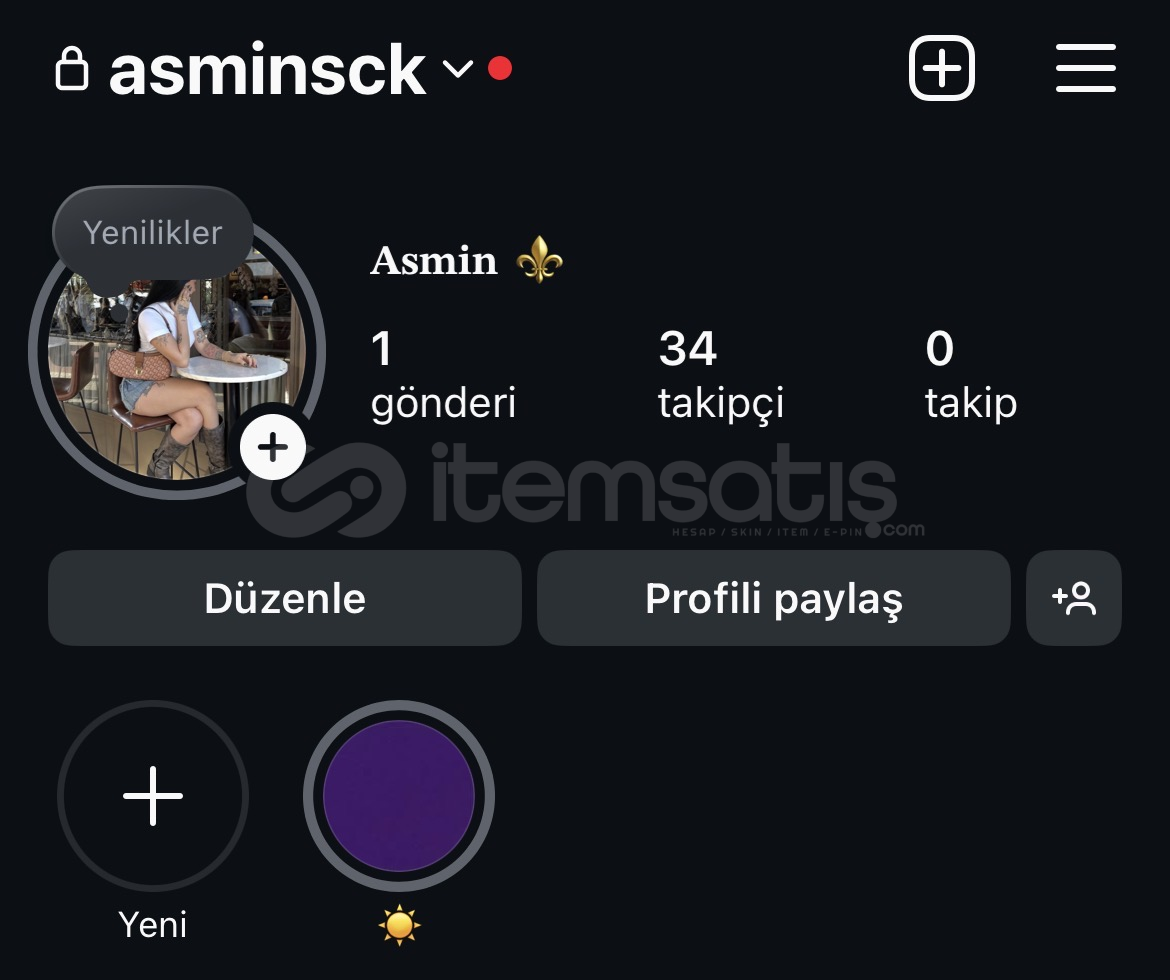View the gönderi posts count
This screenshot has height=980, width=1170.
(442, 375)
